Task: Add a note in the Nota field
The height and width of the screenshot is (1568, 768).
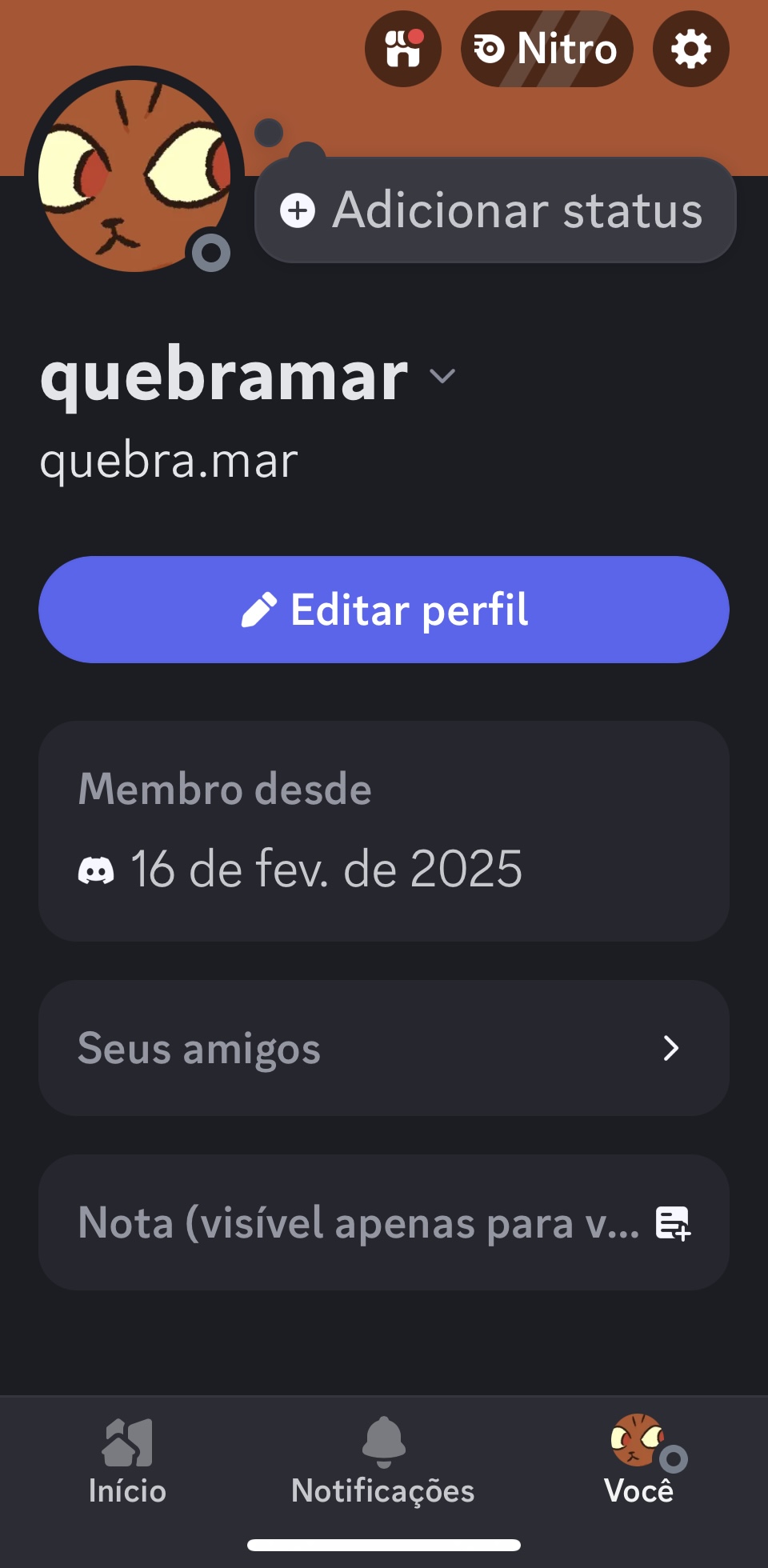Action: click(384, 1222)
